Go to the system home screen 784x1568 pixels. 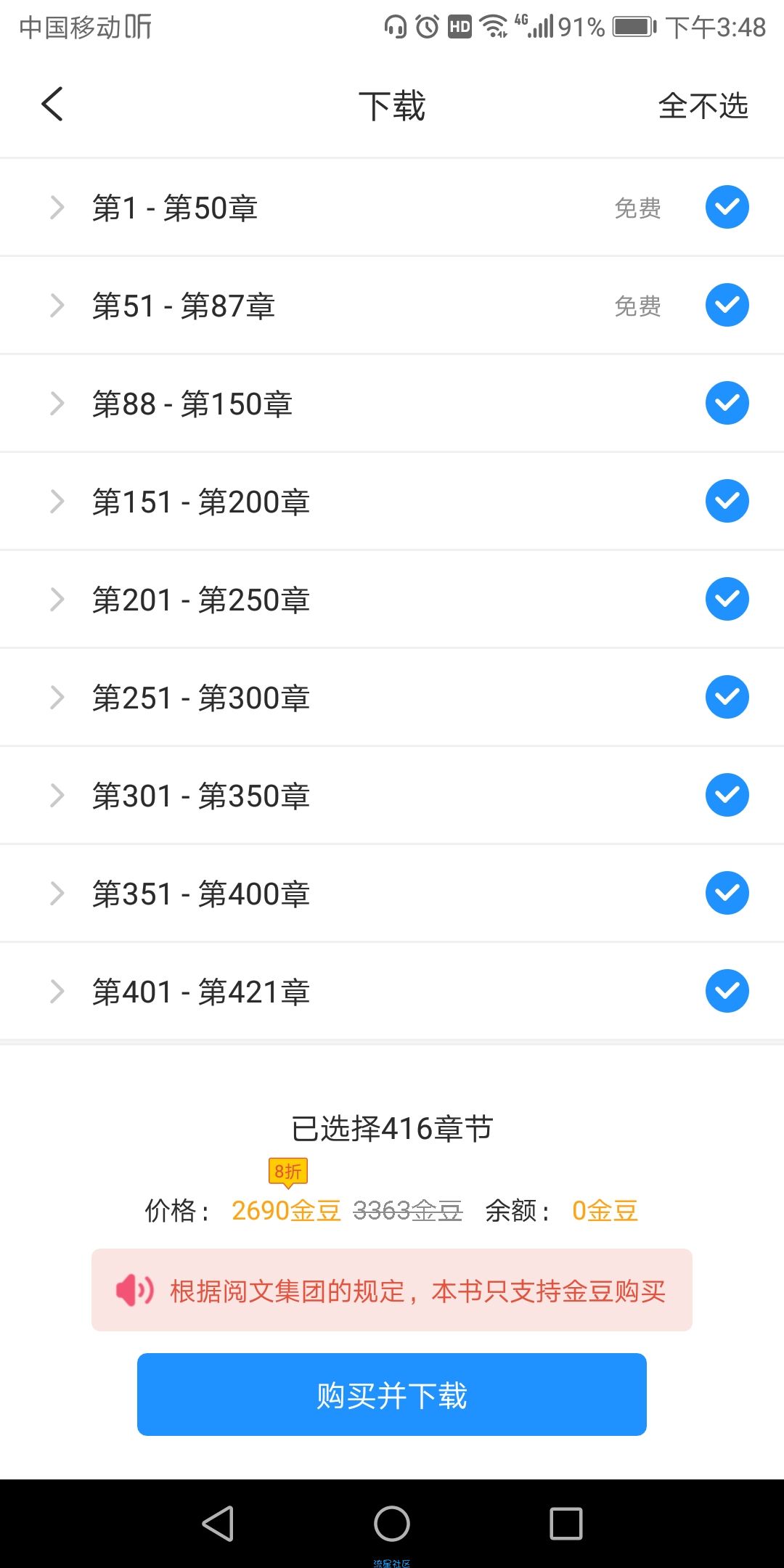[x=392, y=1523]
